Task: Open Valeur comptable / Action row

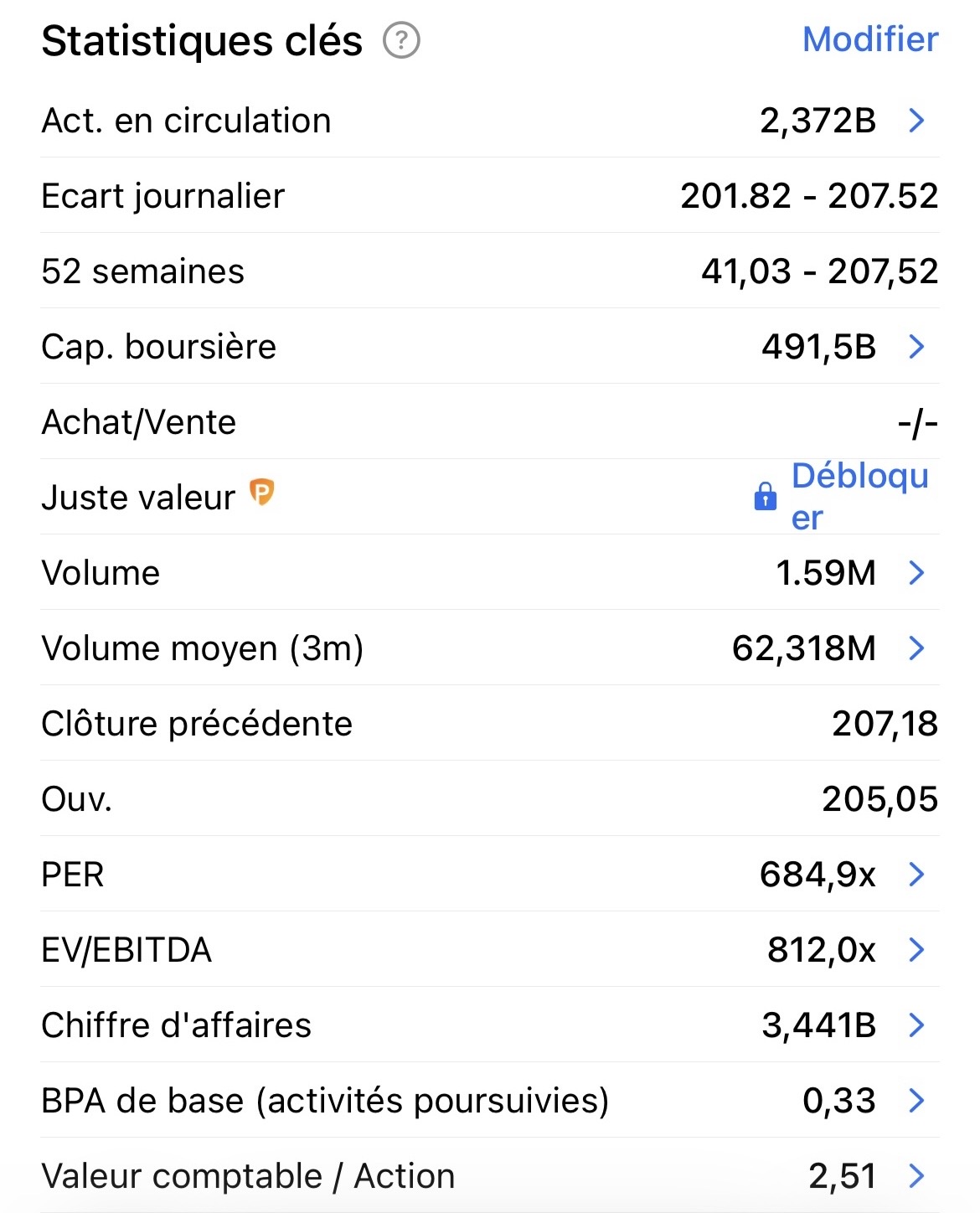Action: [x=916, y=1176]
